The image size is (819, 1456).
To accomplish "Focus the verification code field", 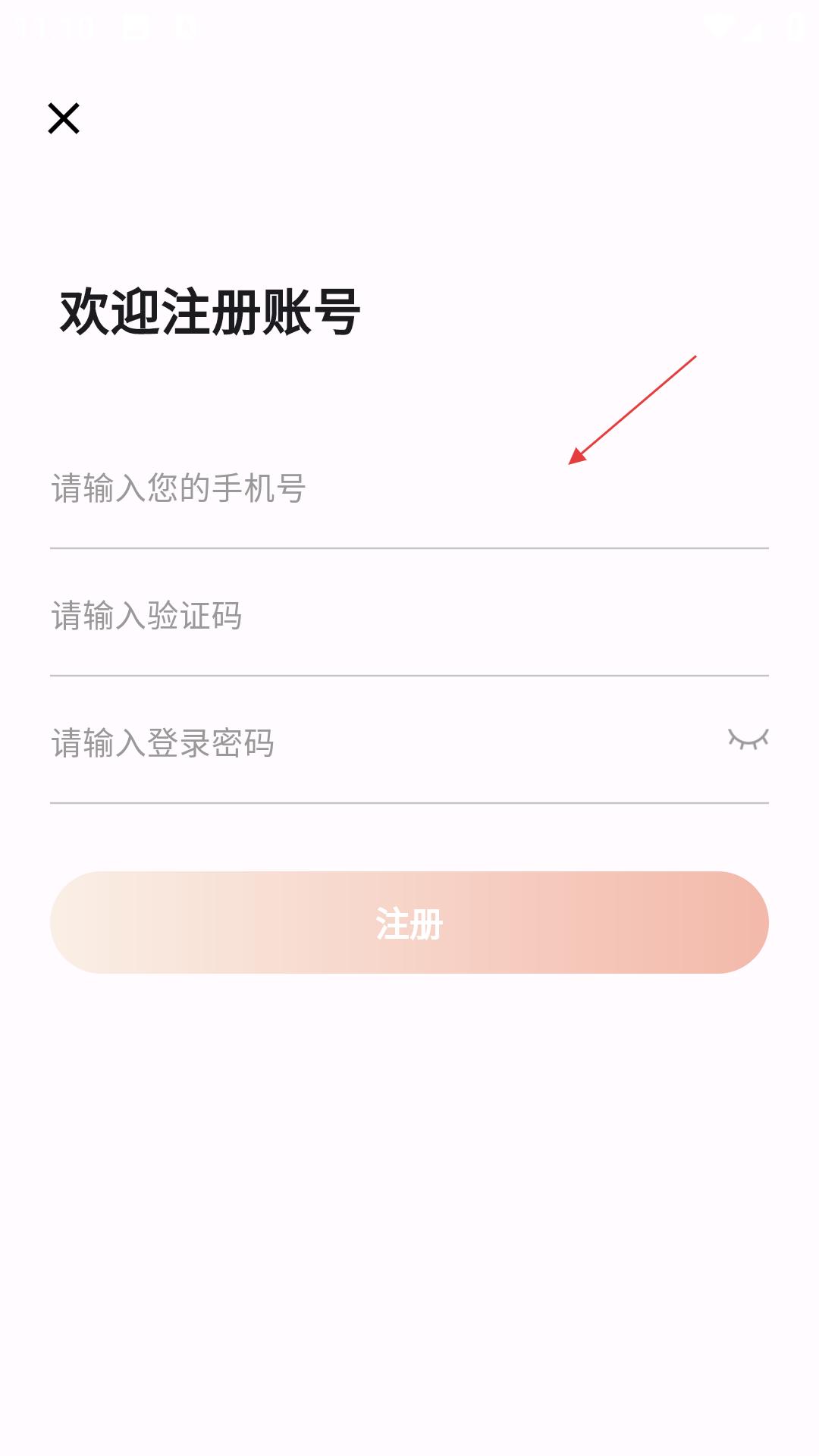I will point(379,616).
